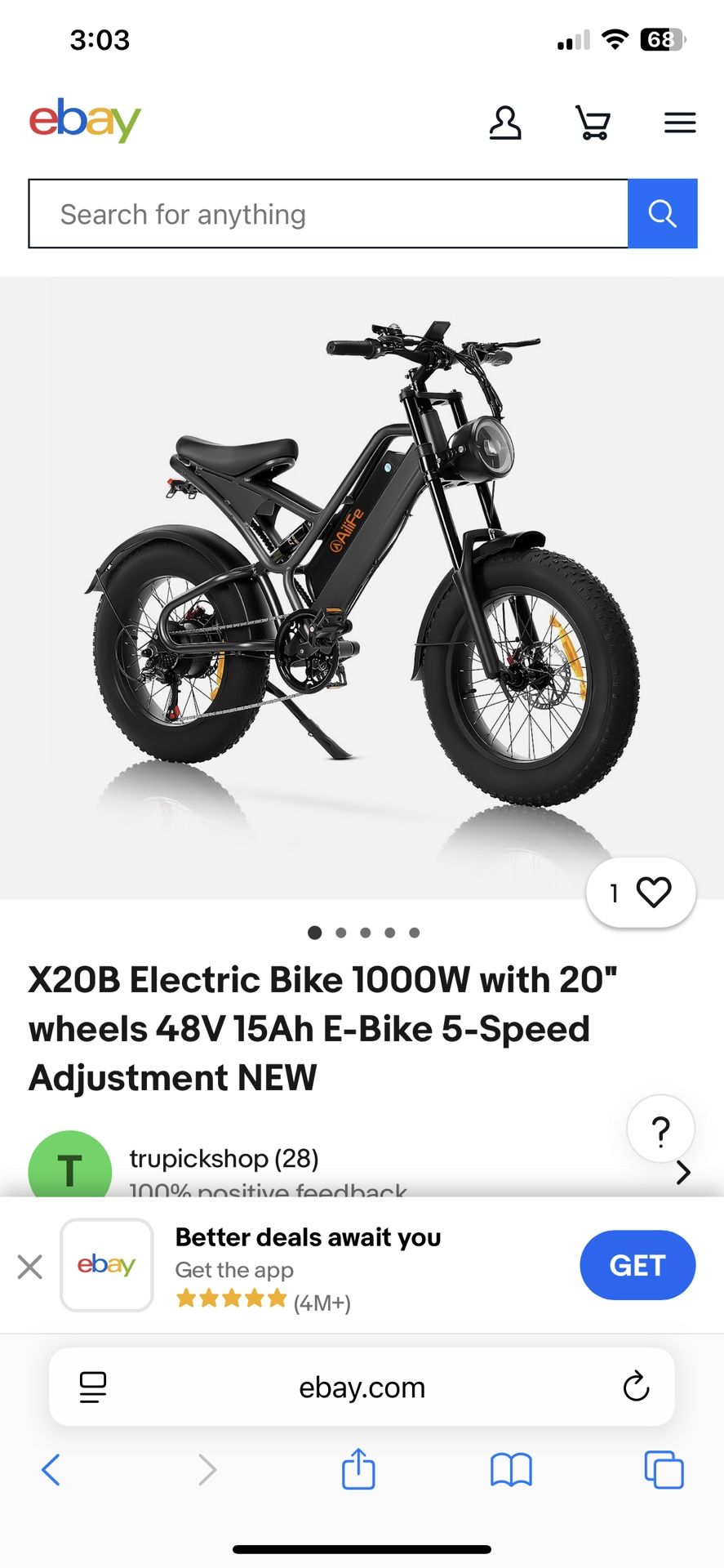Share this listing via Safari share

tap(358, 1470)
